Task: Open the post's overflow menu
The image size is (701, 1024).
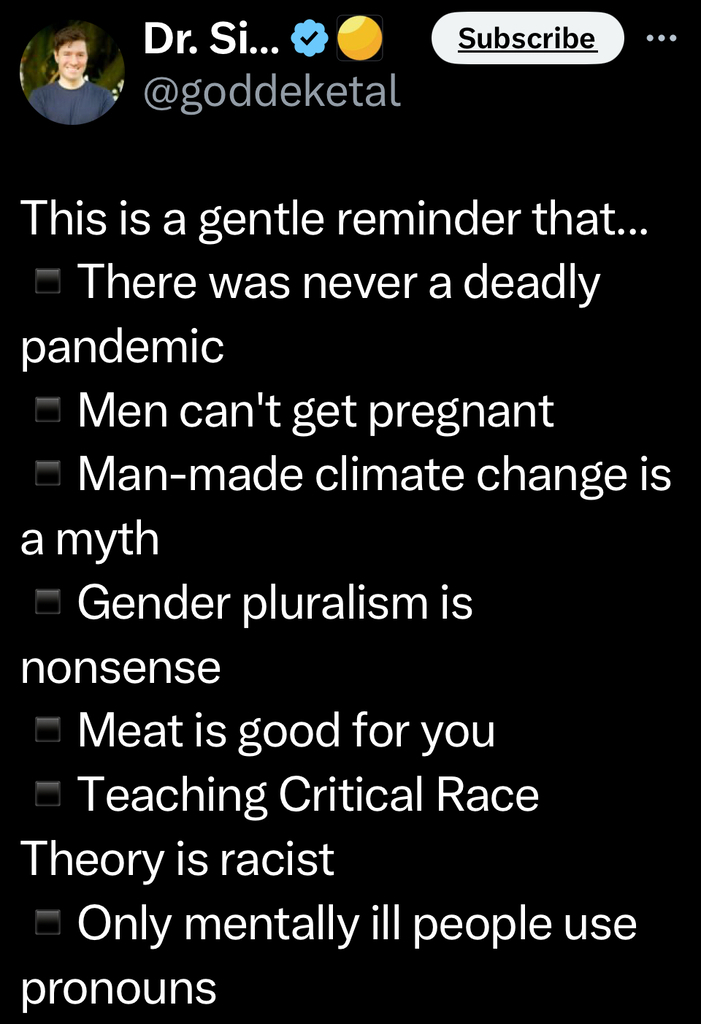Action: click(x=662, y=39)
